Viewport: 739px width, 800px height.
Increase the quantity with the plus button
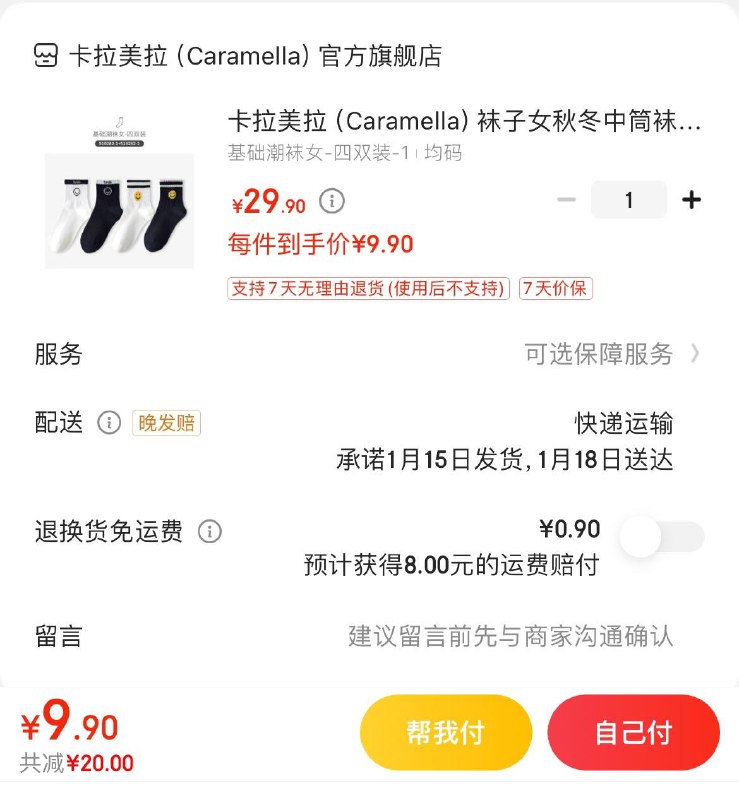691,200
